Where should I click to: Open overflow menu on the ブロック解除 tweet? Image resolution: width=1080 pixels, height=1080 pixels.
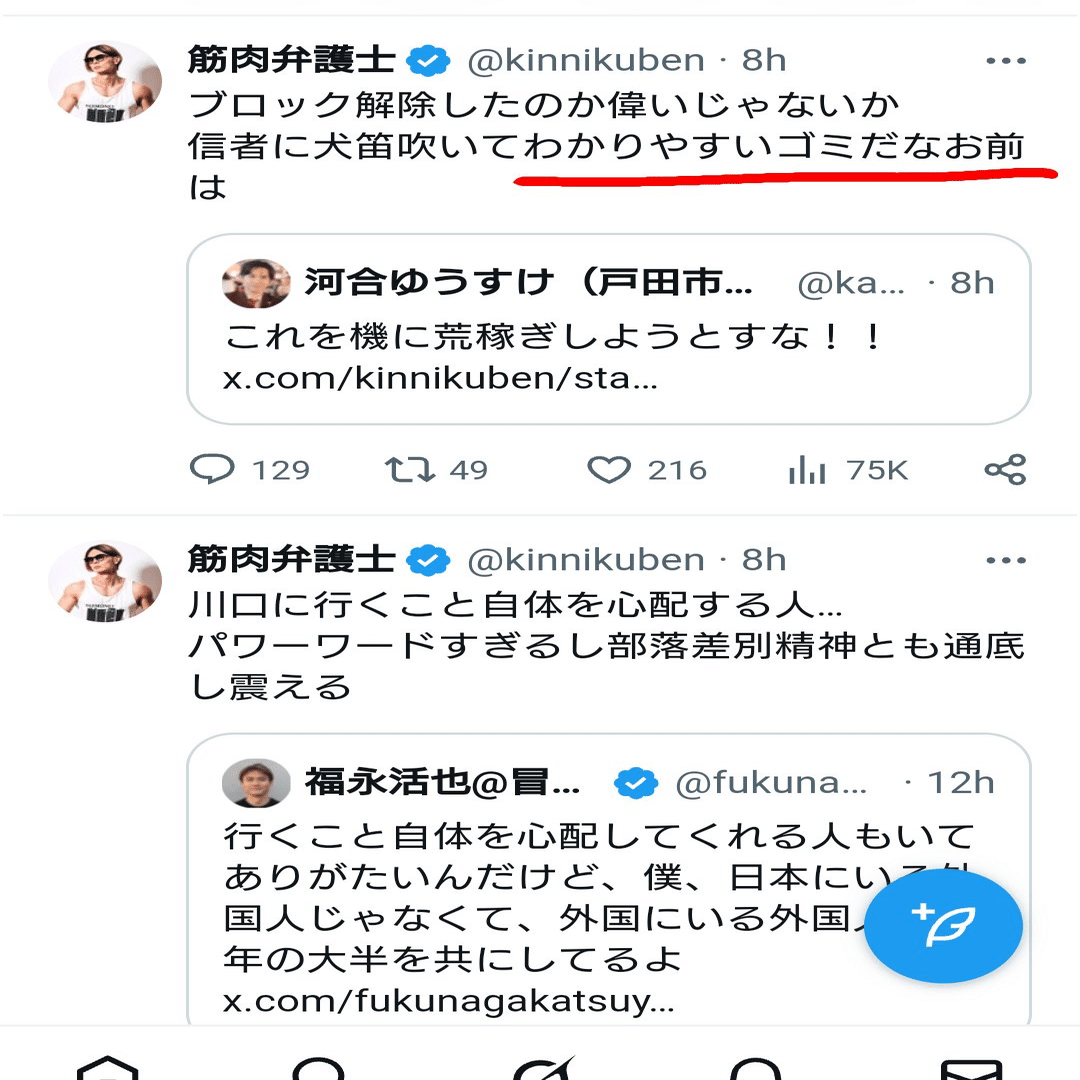point(1005,62)
